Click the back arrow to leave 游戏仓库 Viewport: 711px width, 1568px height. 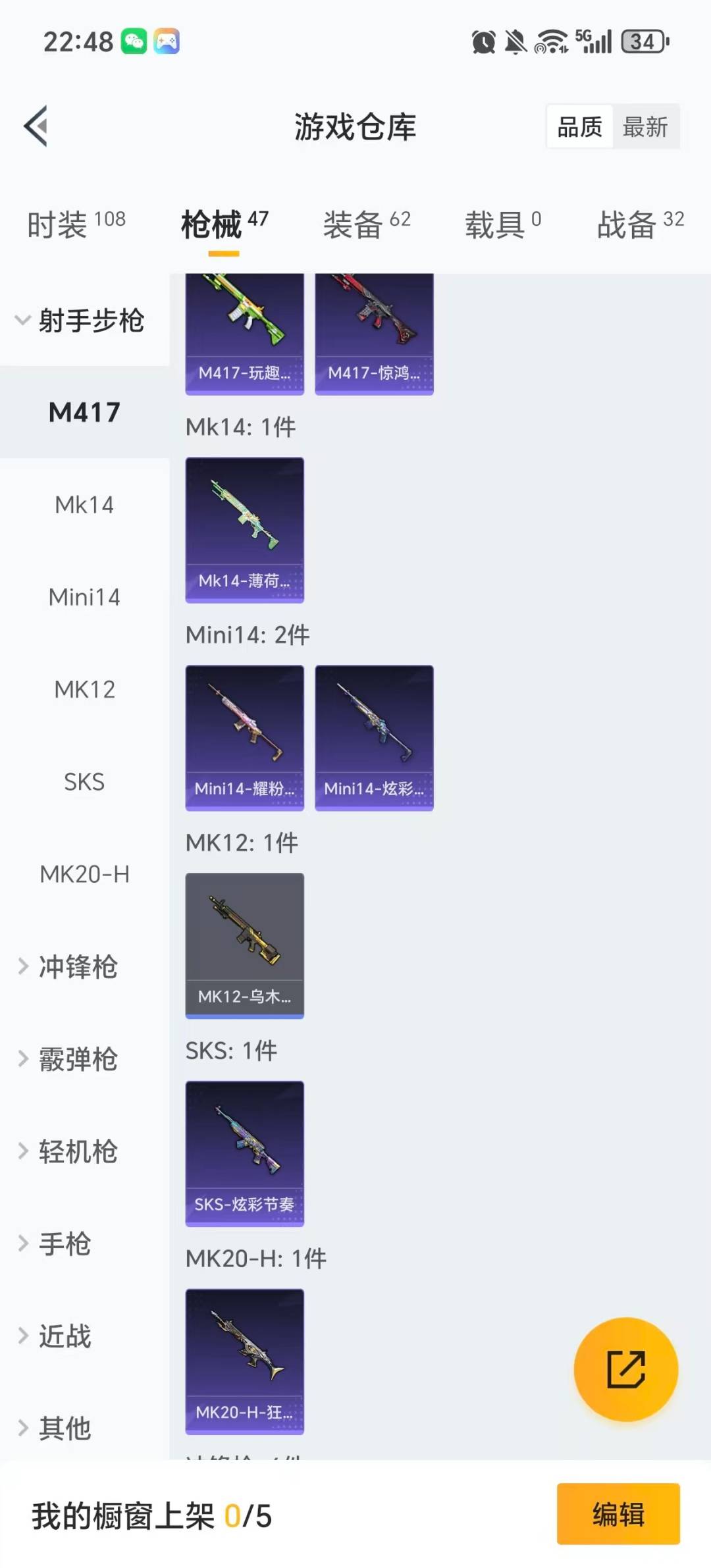36,126
